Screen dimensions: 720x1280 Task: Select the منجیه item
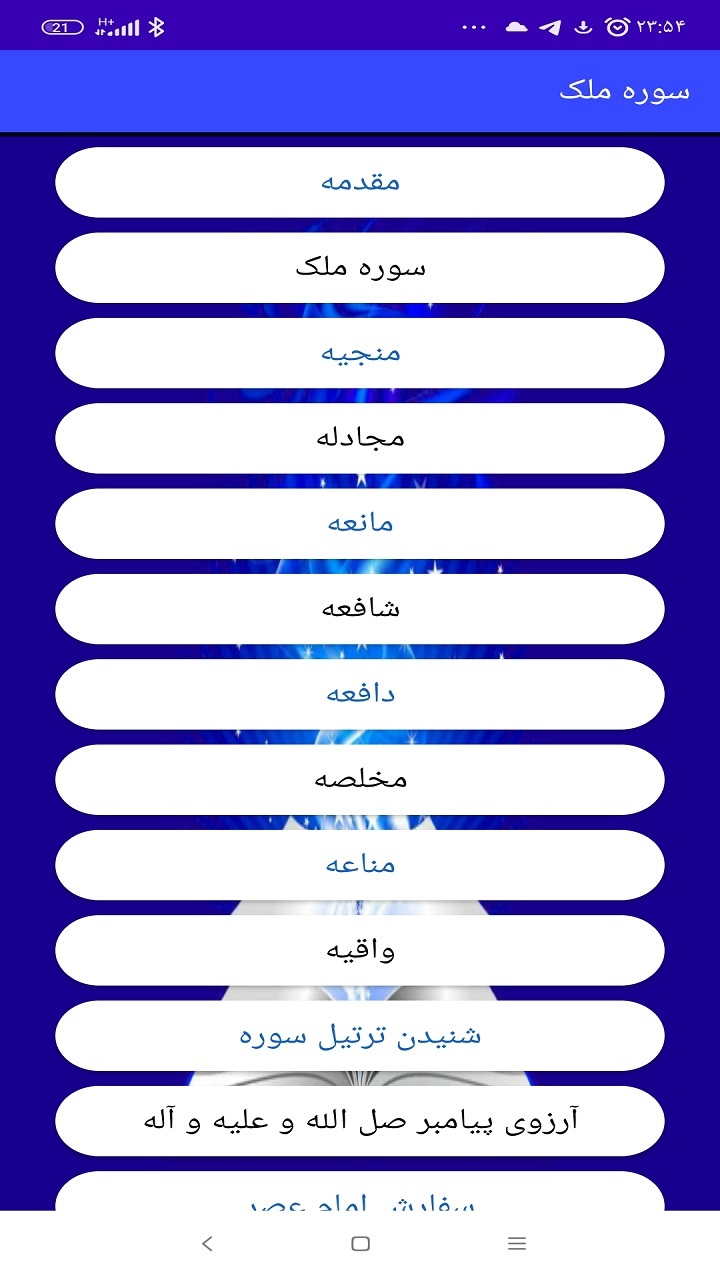360,352
